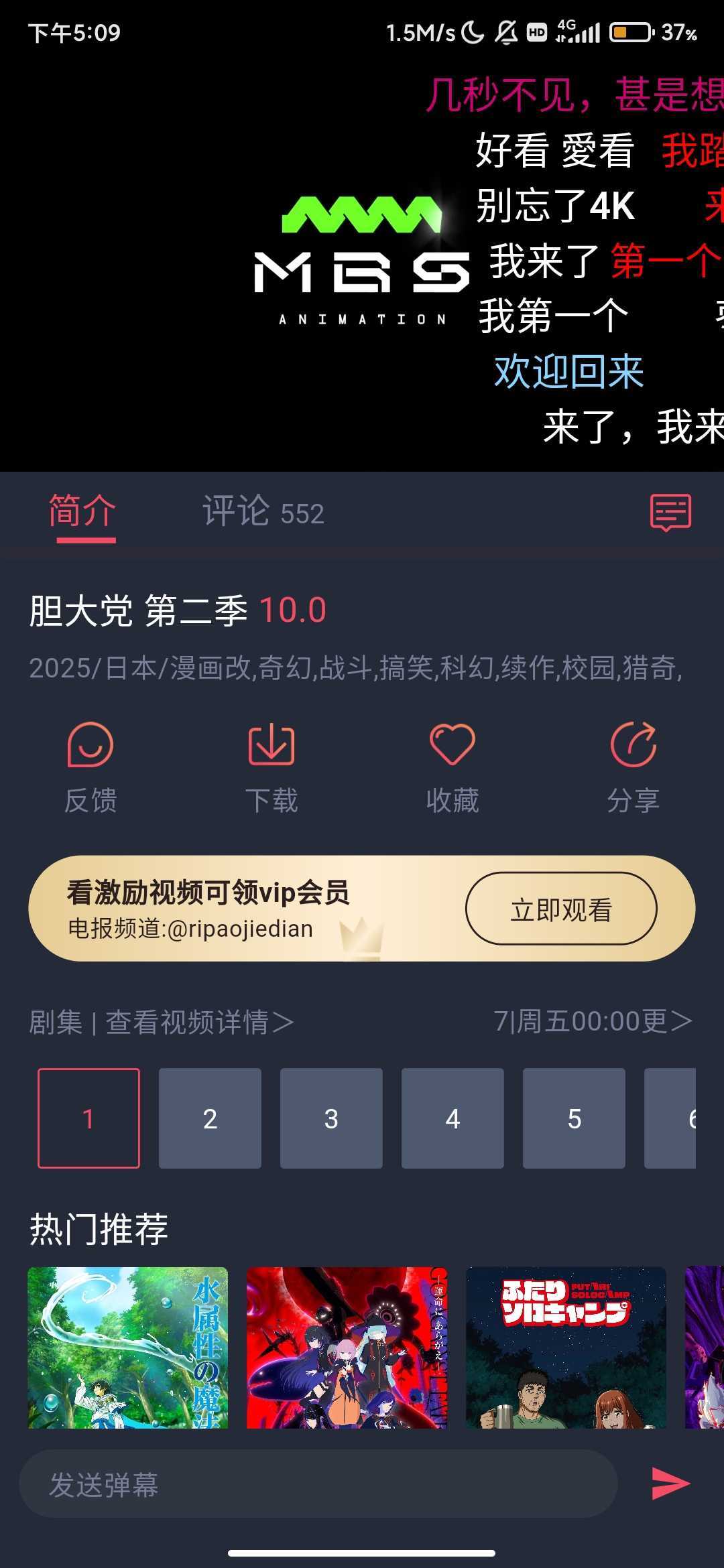Toggle the danmaku icon beside the tabs
The height and width of the screenshot is (1568, 724).
coord(670,513)
